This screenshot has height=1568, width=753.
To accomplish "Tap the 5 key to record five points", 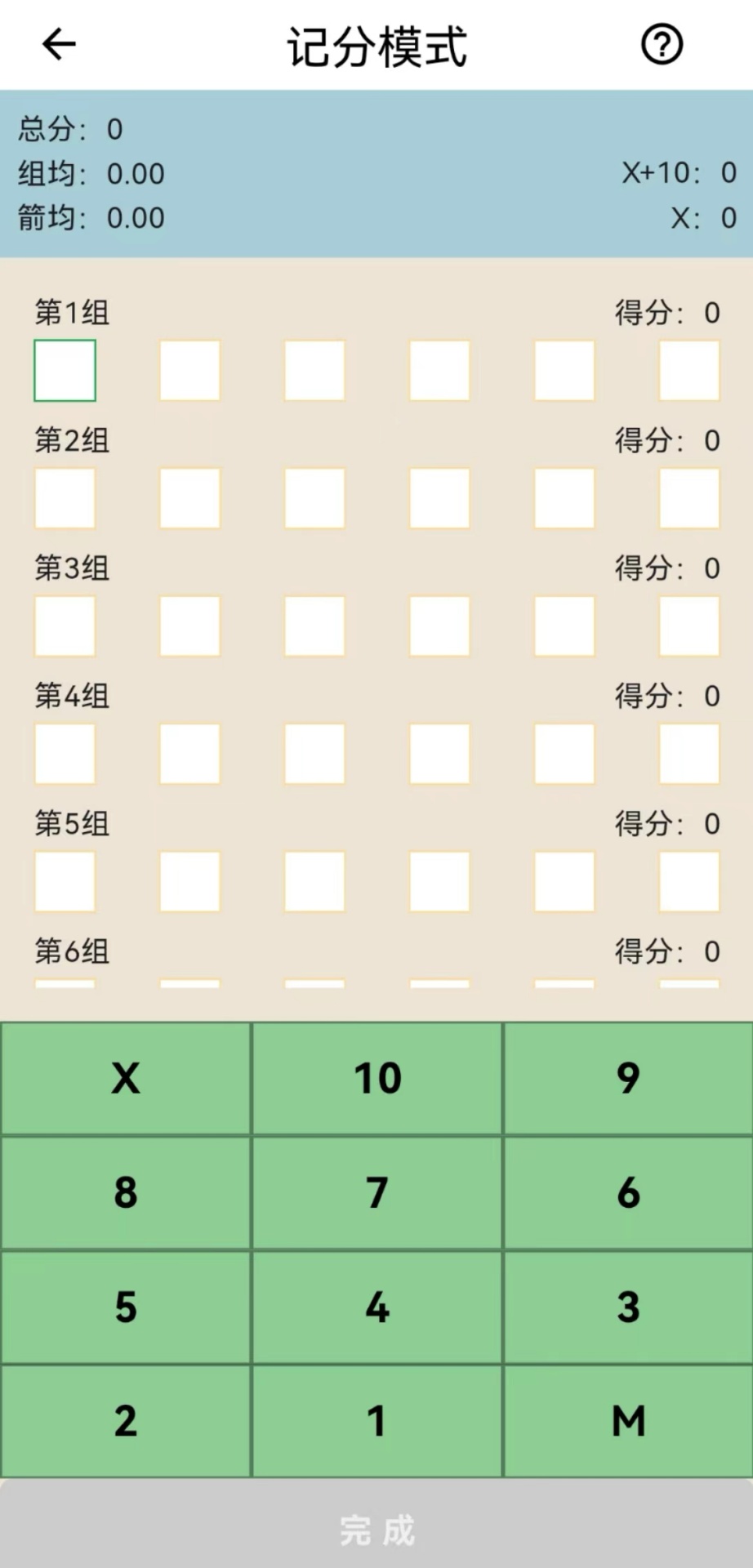I will coord(125,1307).
